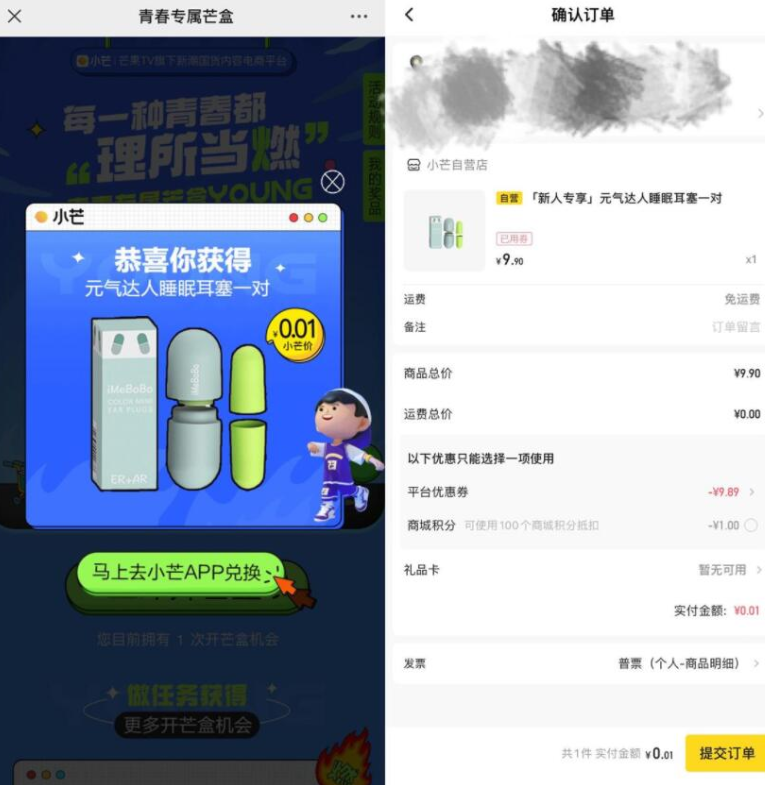This screenshot has width=765, height=785.
Task: Open the three-dot overflow menu
Action: point(359,16)
